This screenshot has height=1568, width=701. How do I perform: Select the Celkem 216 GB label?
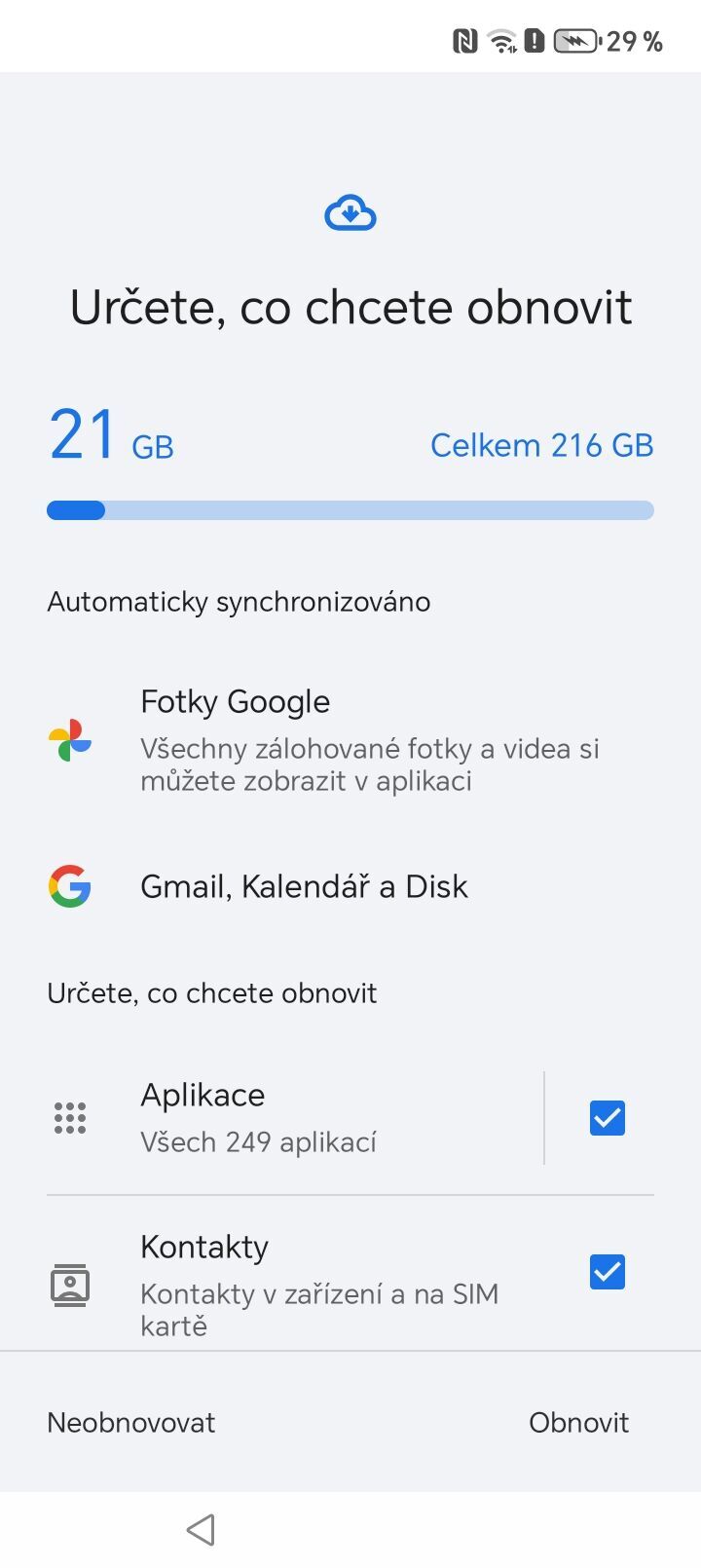541,444
